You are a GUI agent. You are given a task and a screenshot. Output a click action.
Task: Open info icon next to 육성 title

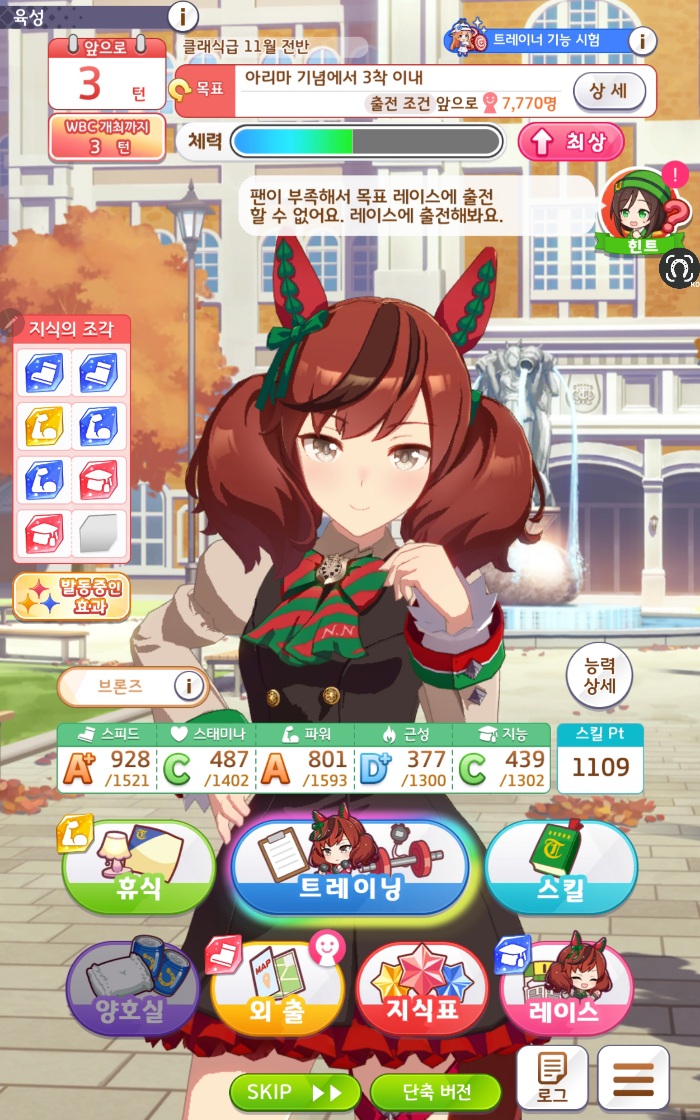(x=182, y=16)
